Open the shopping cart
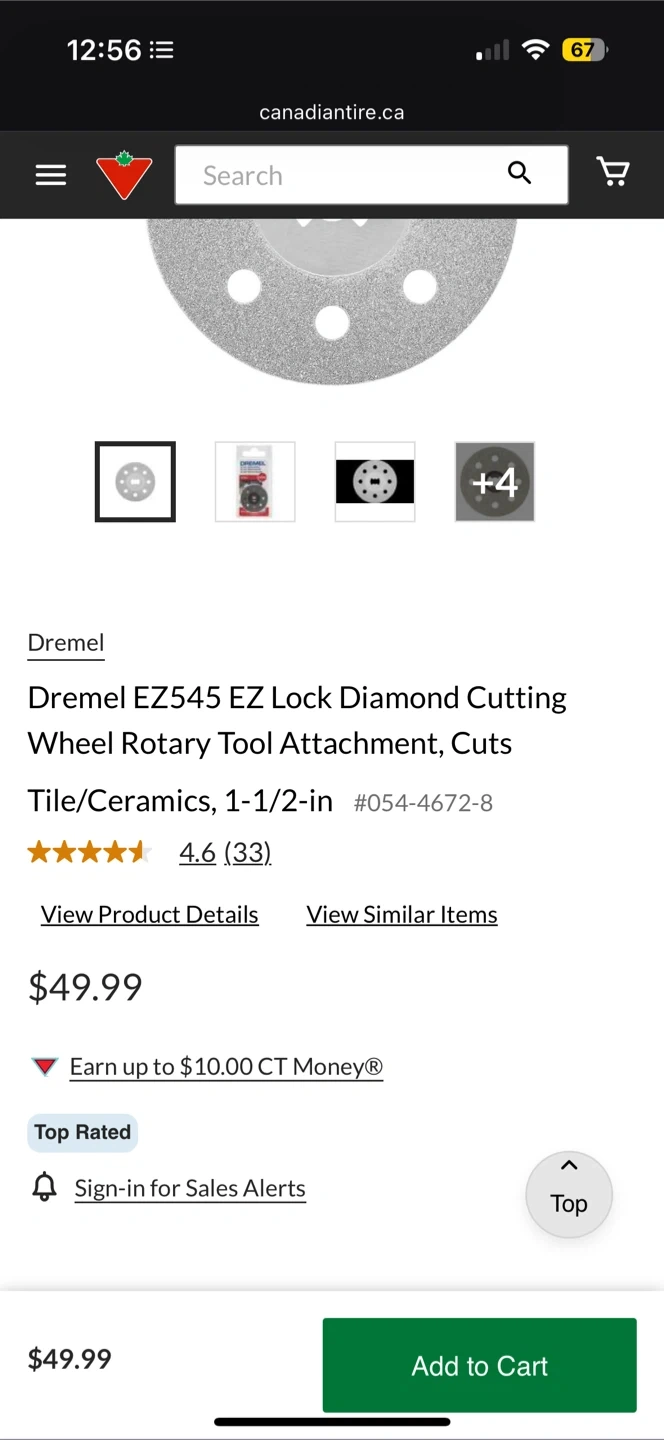 [612, 173]
